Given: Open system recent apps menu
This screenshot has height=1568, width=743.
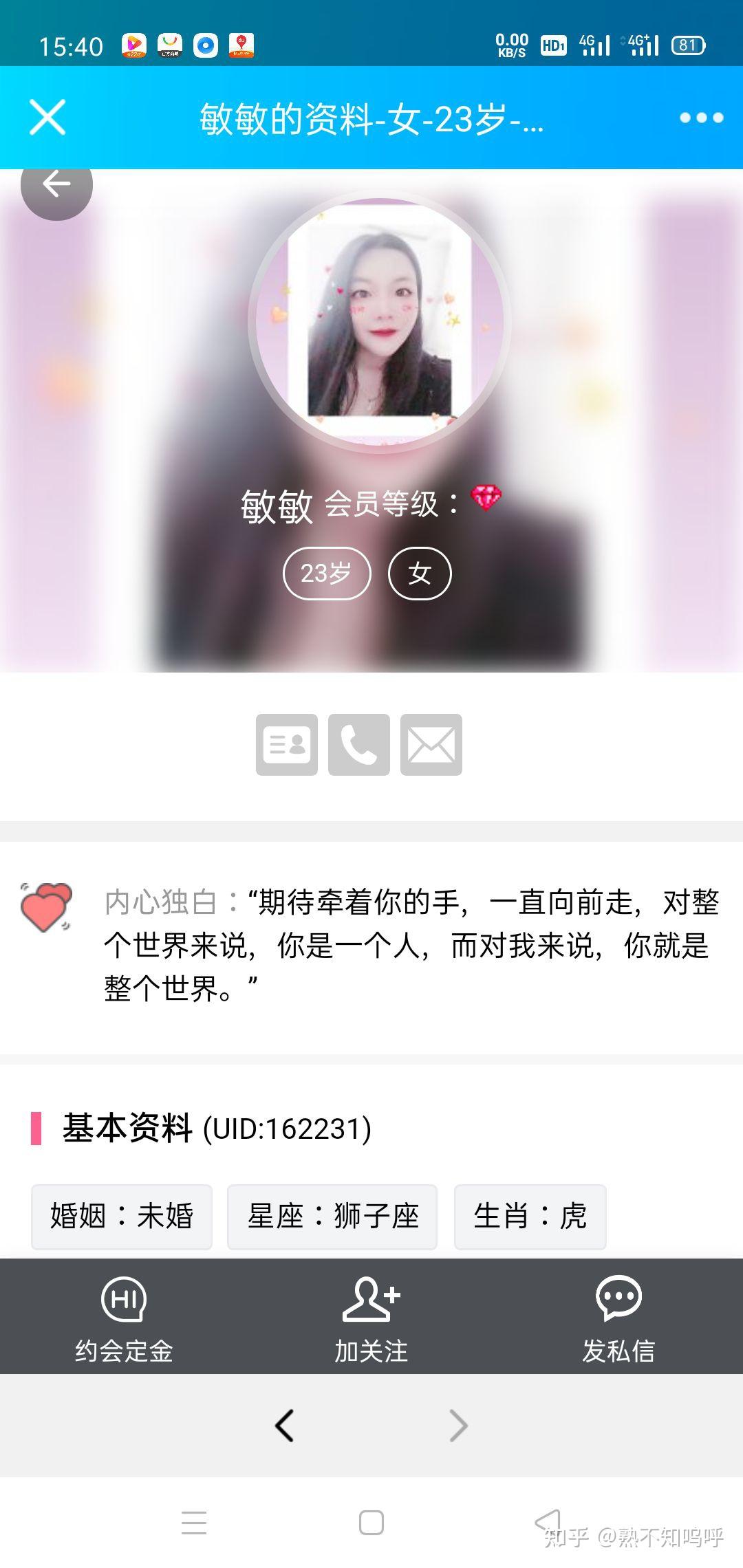Looking at the screenshot, I should click(x=194, y=1523).
